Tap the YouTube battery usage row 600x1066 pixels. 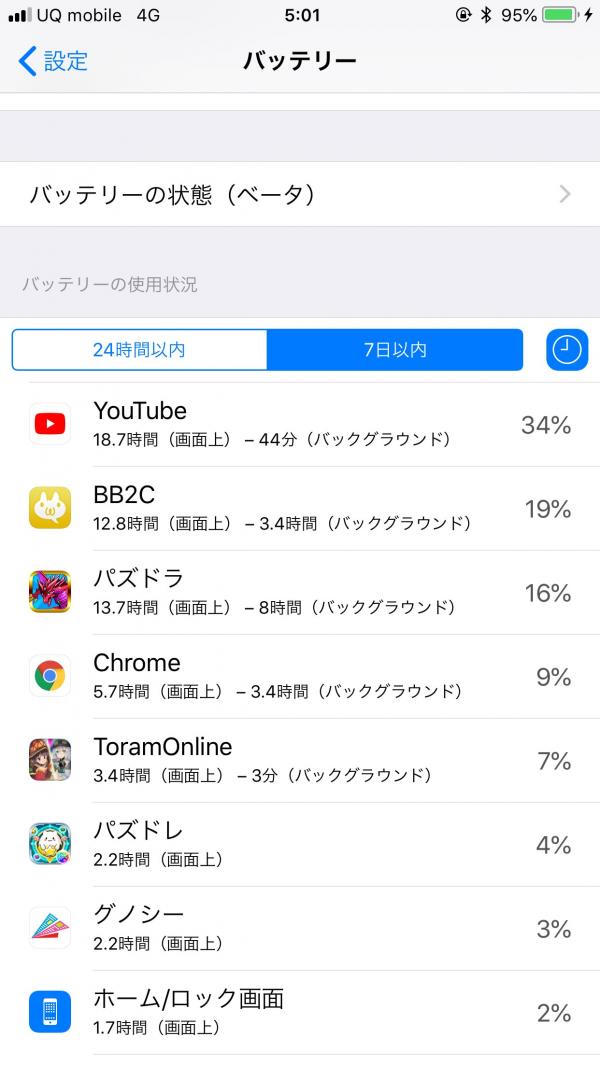tap(300, 424)
